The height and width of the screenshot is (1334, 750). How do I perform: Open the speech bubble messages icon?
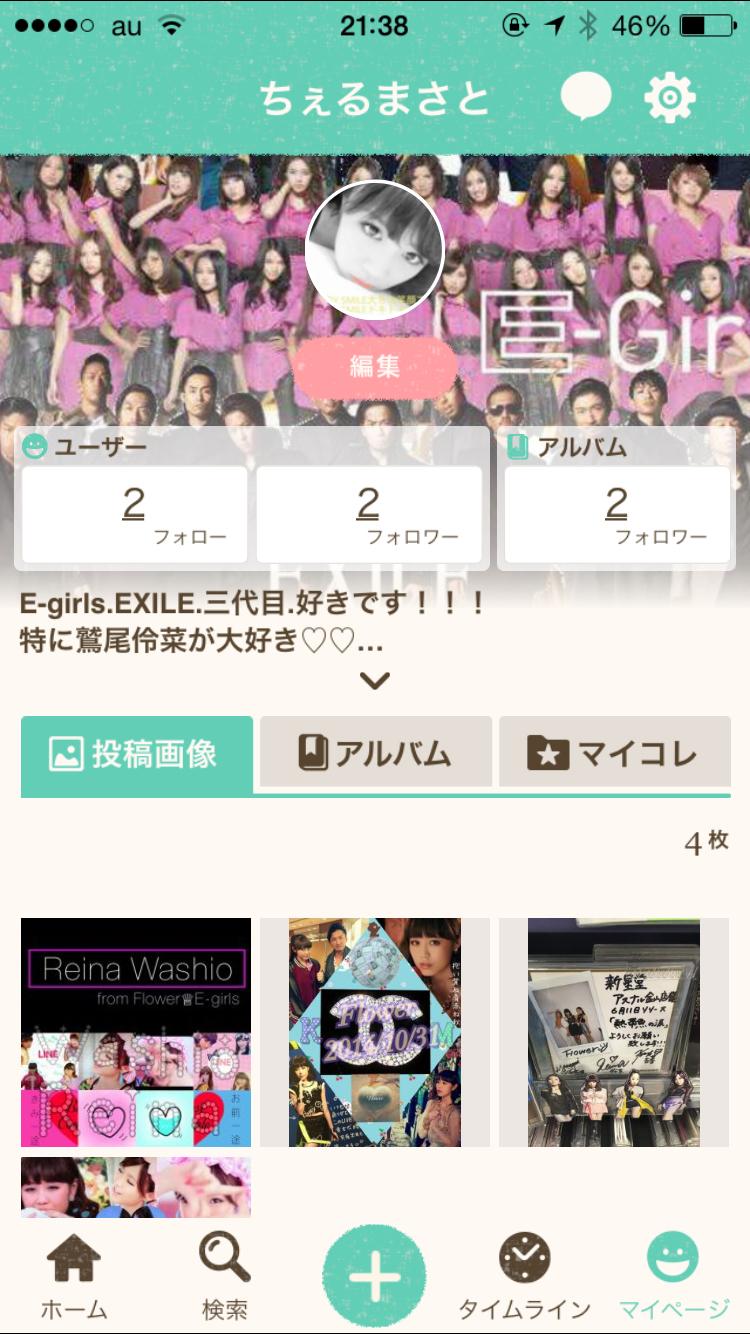[x=585, y=98]
